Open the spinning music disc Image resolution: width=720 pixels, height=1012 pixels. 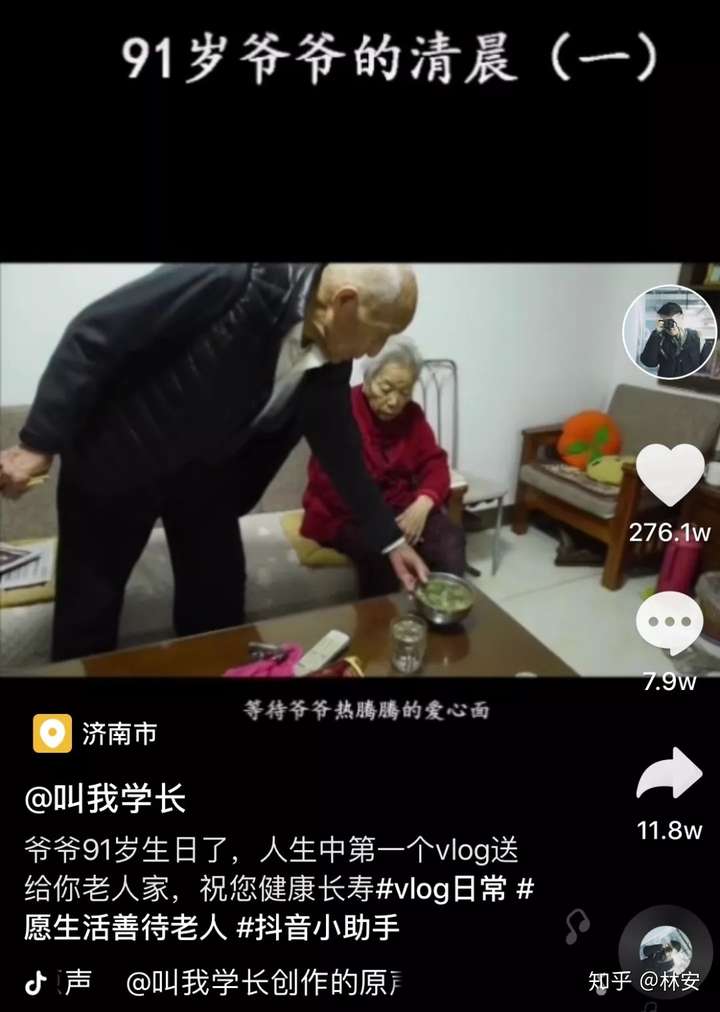click(664, 951)
